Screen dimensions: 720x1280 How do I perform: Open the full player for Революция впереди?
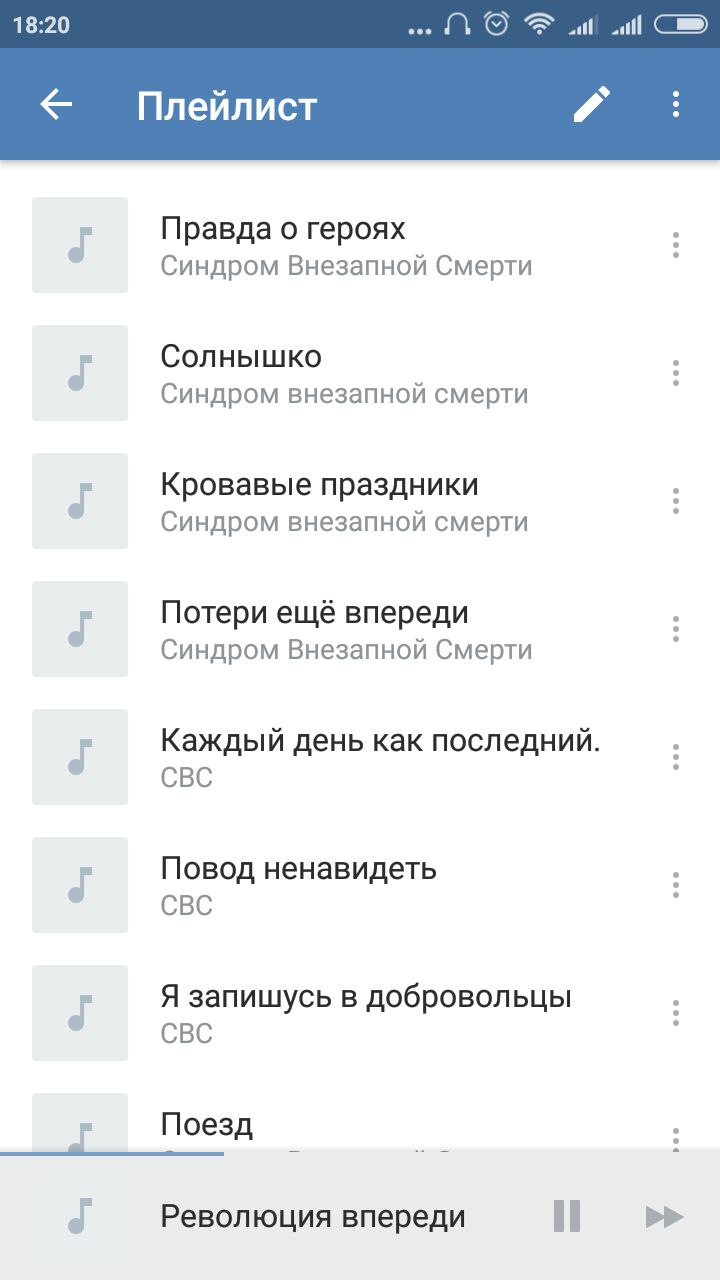(x=313, y=1217)
